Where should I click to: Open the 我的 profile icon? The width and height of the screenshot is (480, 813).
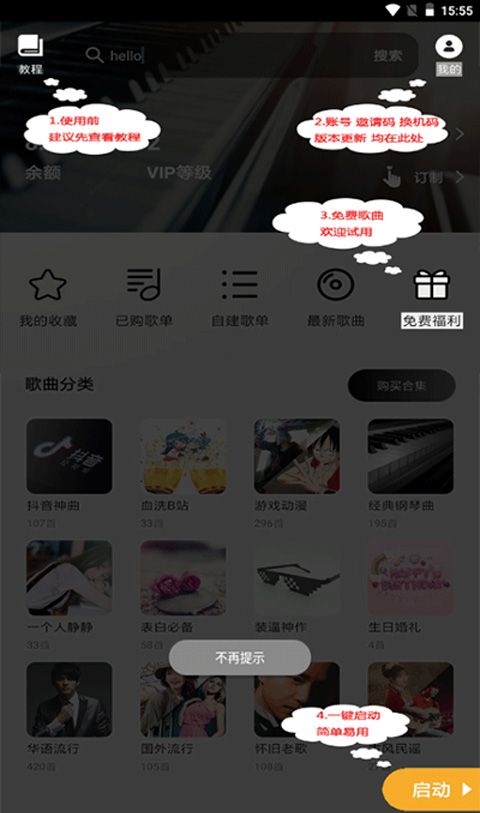(x=448, y=54)
